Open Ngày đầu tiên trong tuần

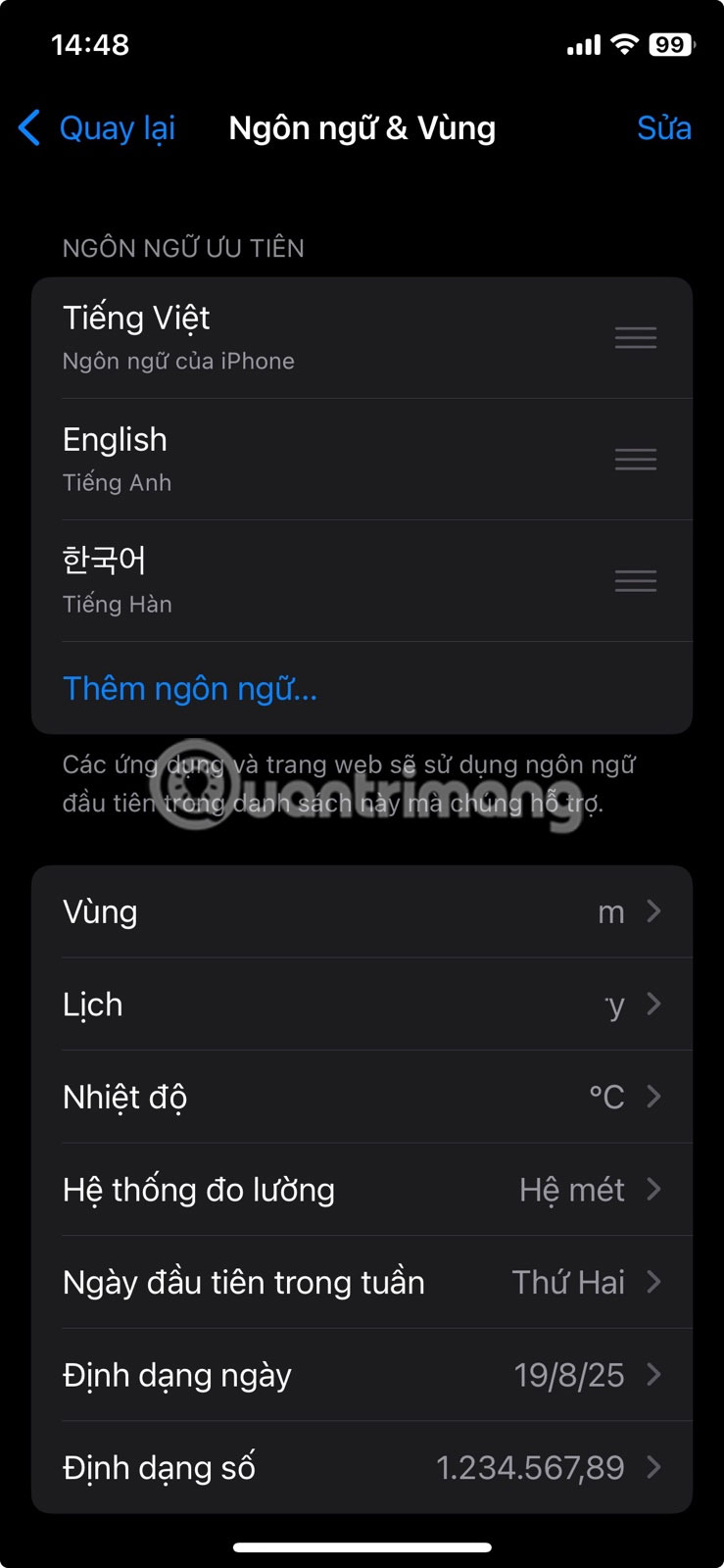pos(362,1282)
